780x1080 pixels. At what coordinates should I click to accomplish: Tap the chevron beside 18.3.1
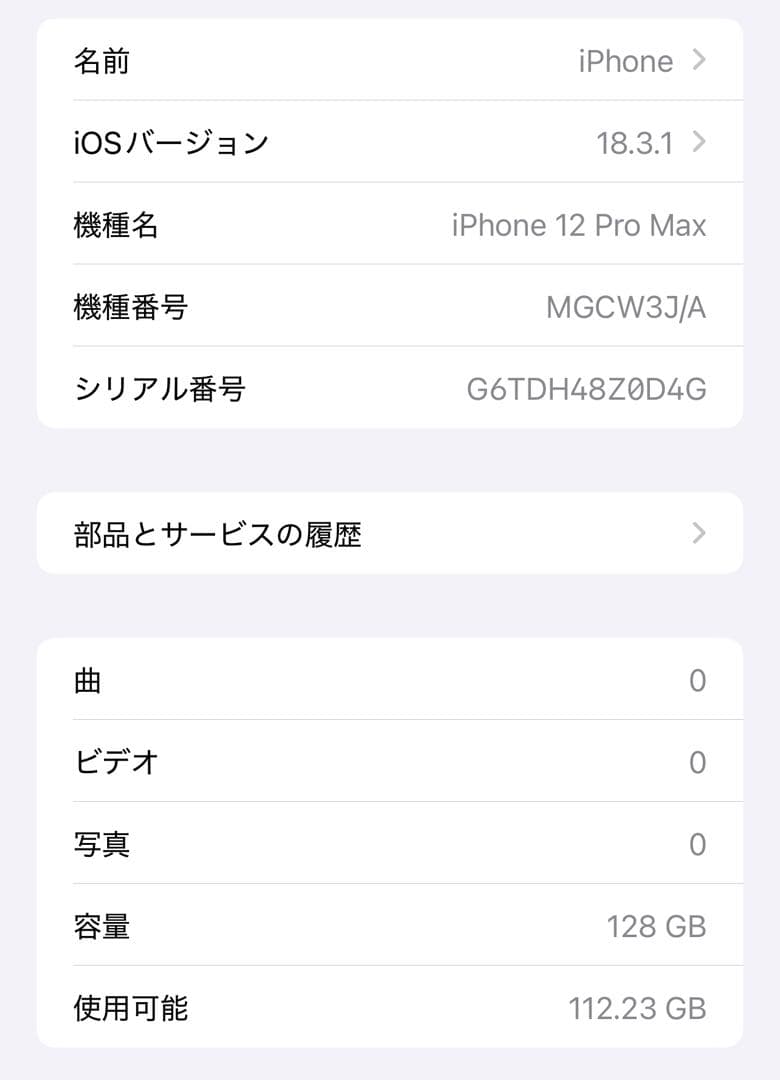coord(698,143)
